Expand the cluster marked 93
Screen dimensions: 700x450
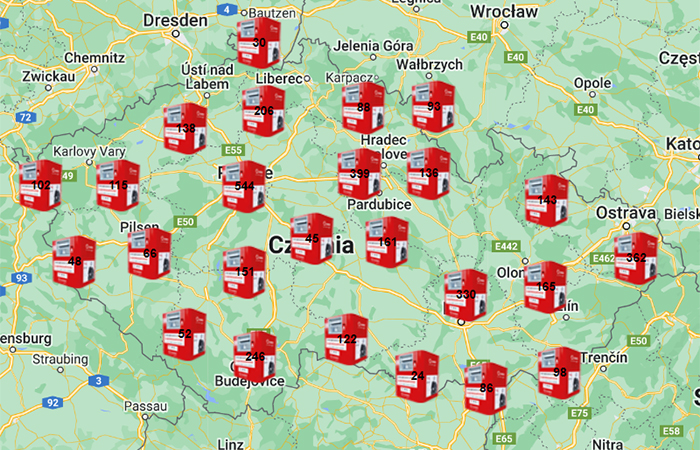tap(433, 106)
